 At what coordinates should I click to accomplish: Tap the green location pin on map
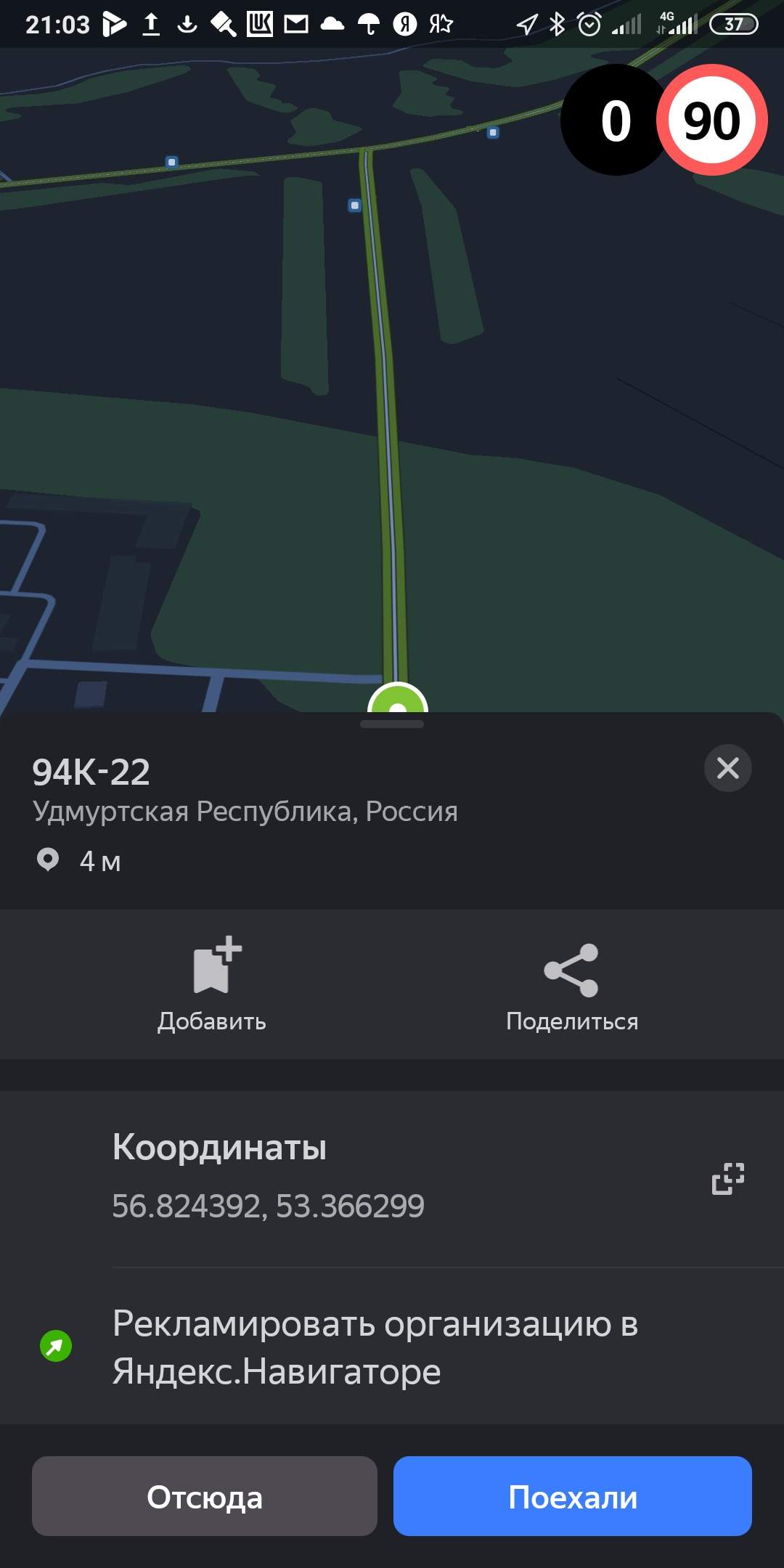398,699
